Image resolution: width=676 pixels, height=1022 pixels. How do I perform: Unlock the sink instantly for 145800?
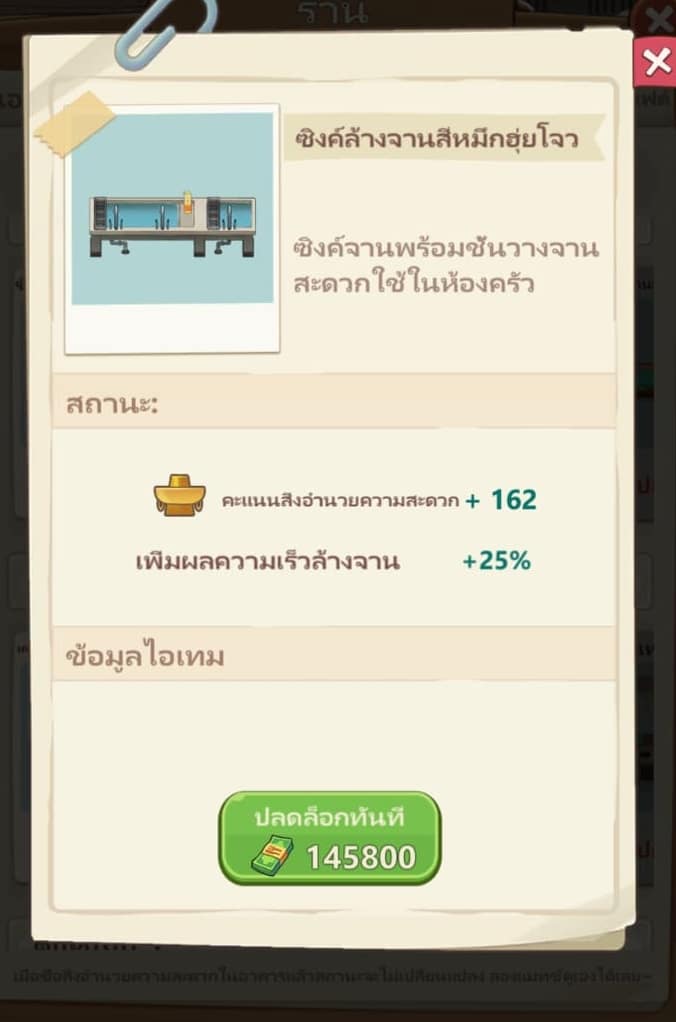coord(329,838)
